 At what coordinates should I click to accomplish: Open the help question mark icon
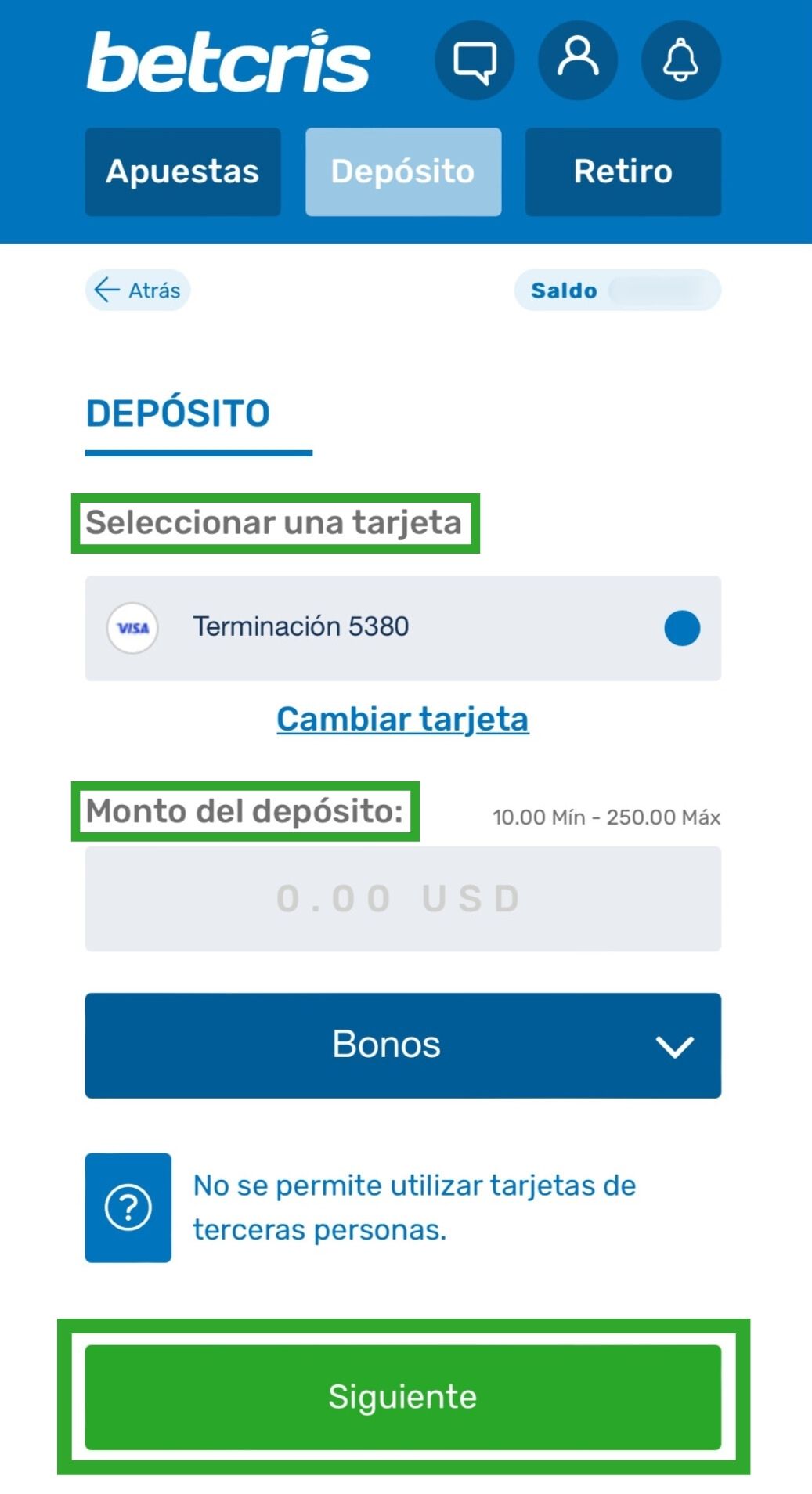click(x=128, y=1207)
